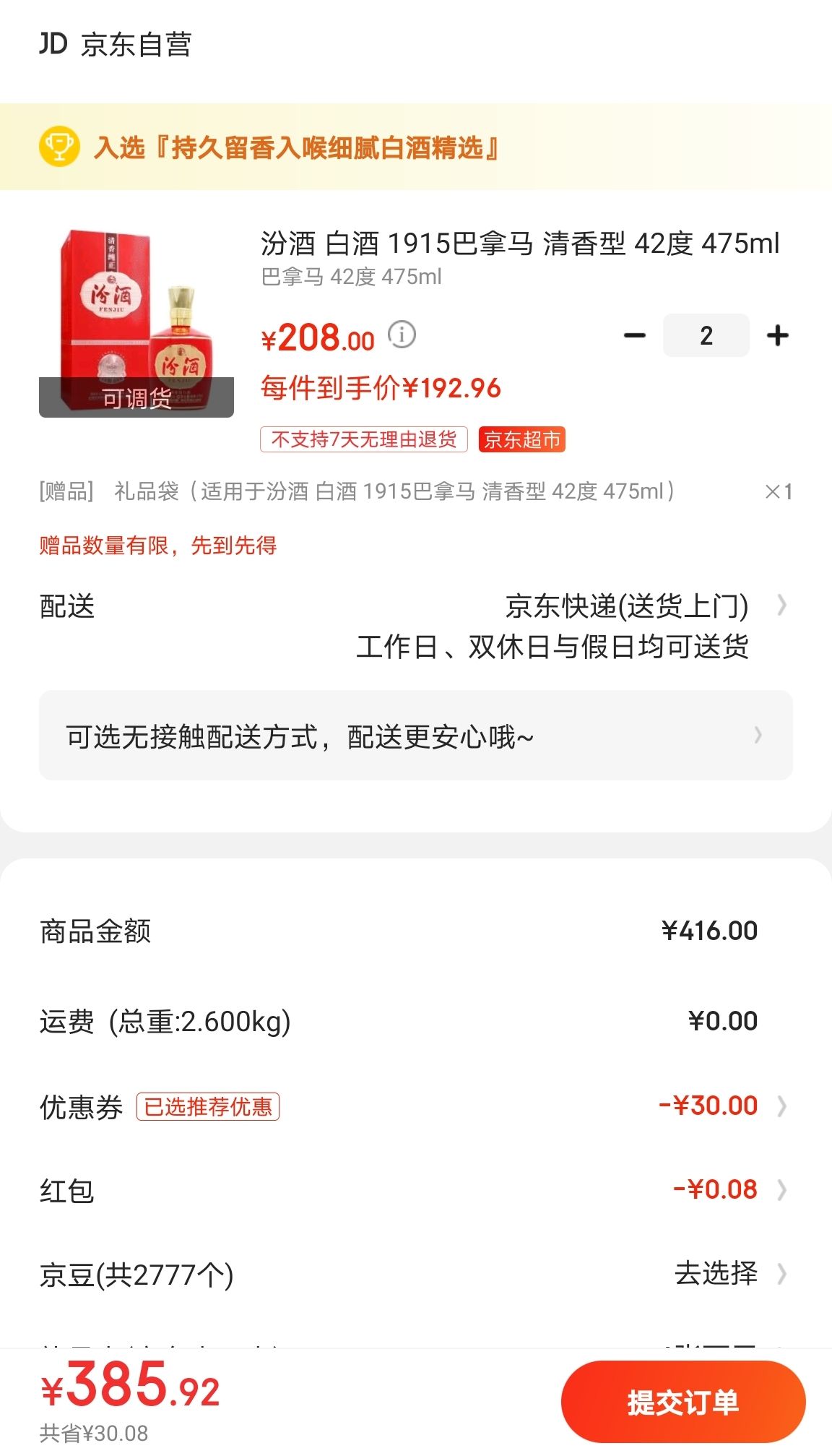Open the product title 汾酒 白酒 1915巴拿马 link
The width and height of the screenshot is (832, 1456).
click(x=519, y=245)
